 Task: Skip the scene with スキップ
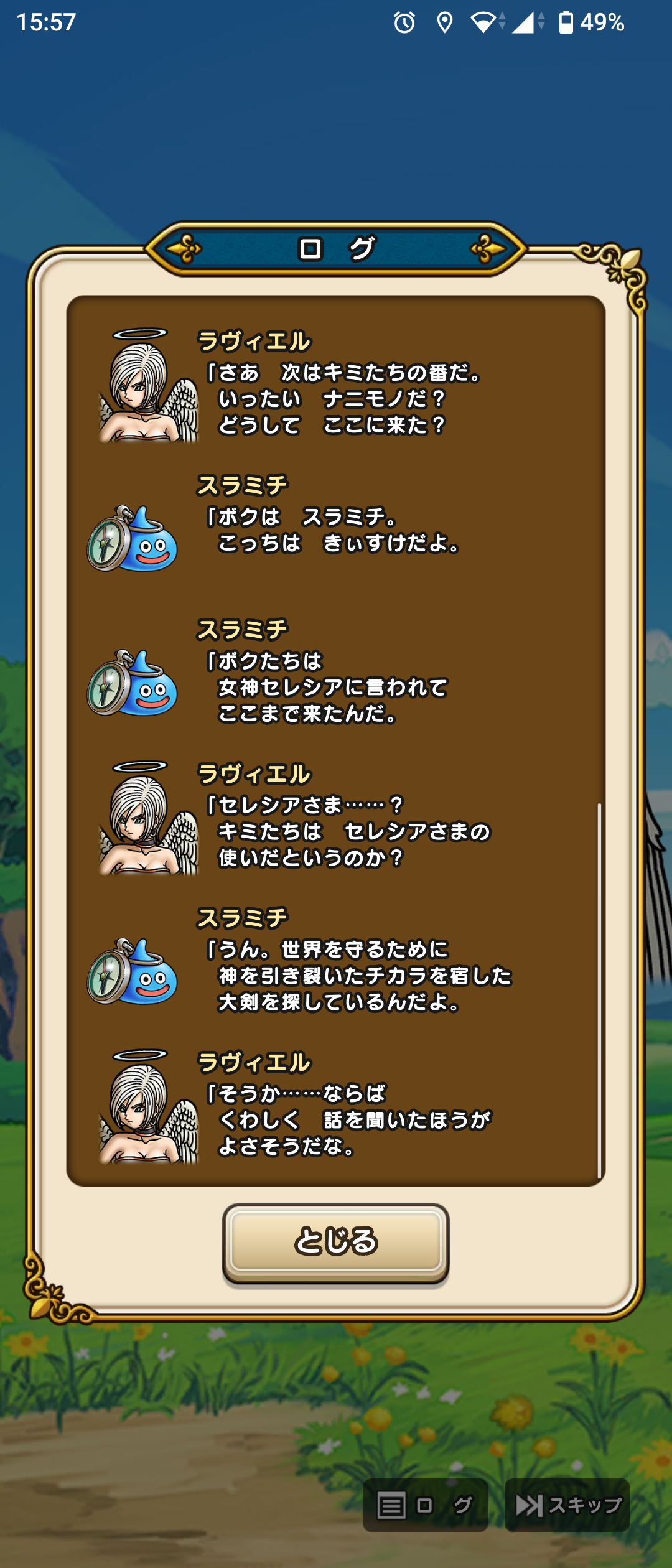point(567,1505)
